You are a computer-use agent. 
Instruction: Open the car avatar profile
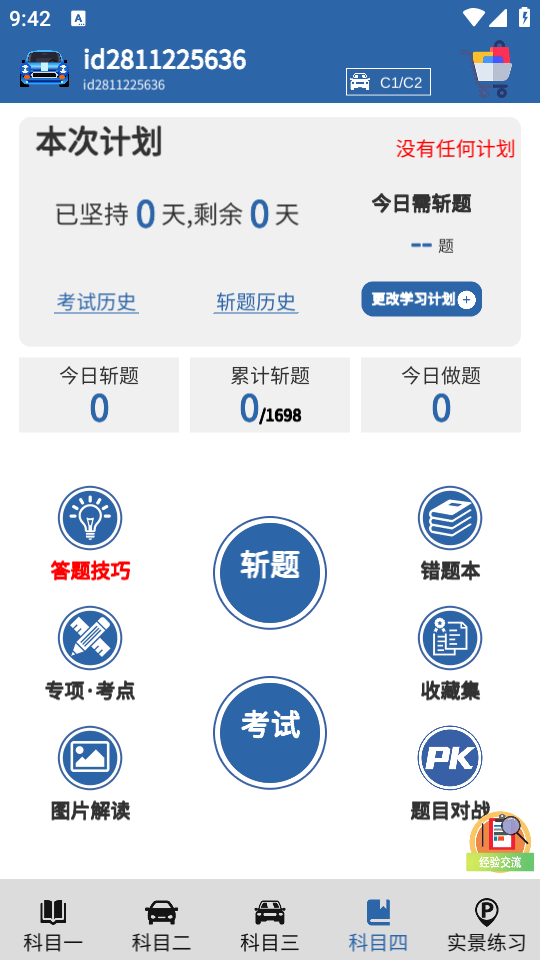(45, 69)
